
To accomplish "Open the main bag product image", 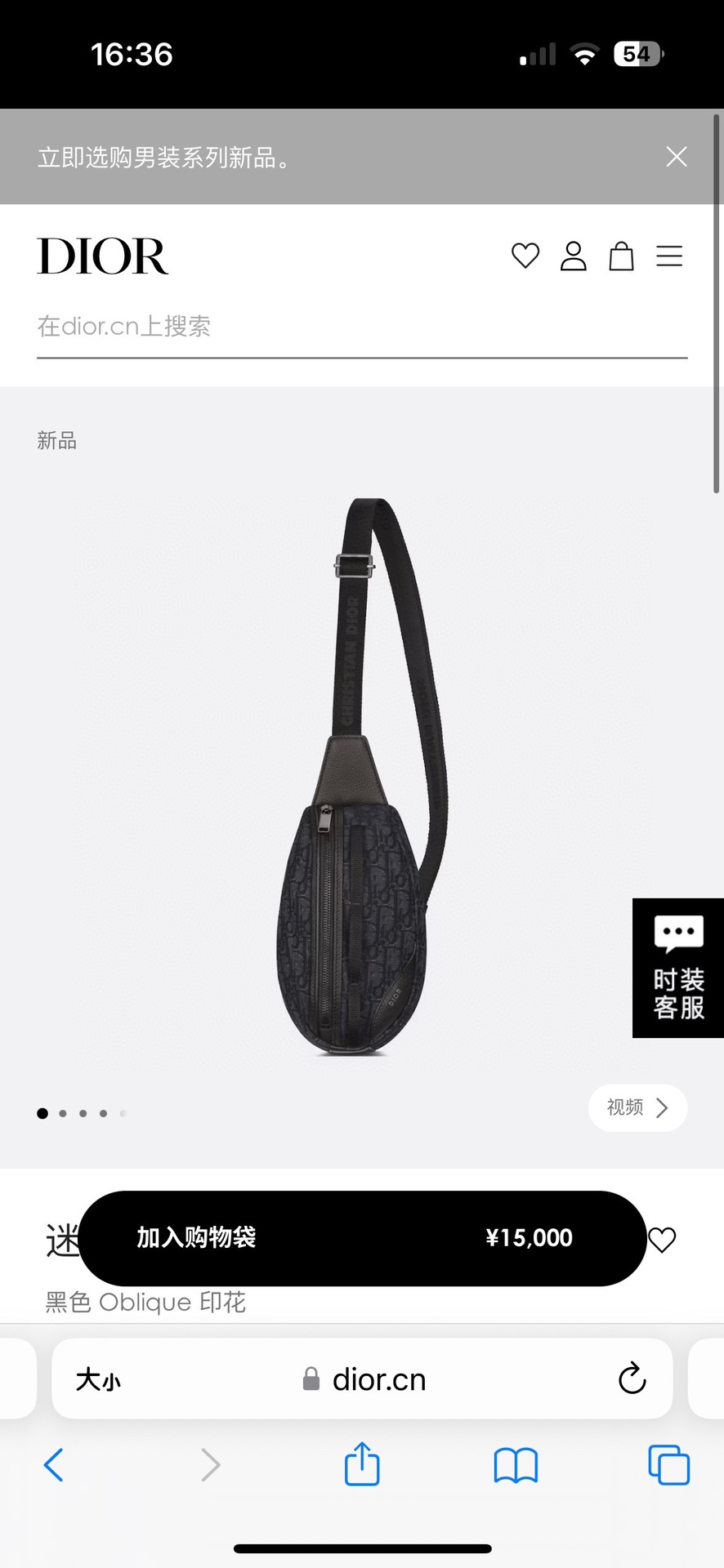I will point(364,776).
